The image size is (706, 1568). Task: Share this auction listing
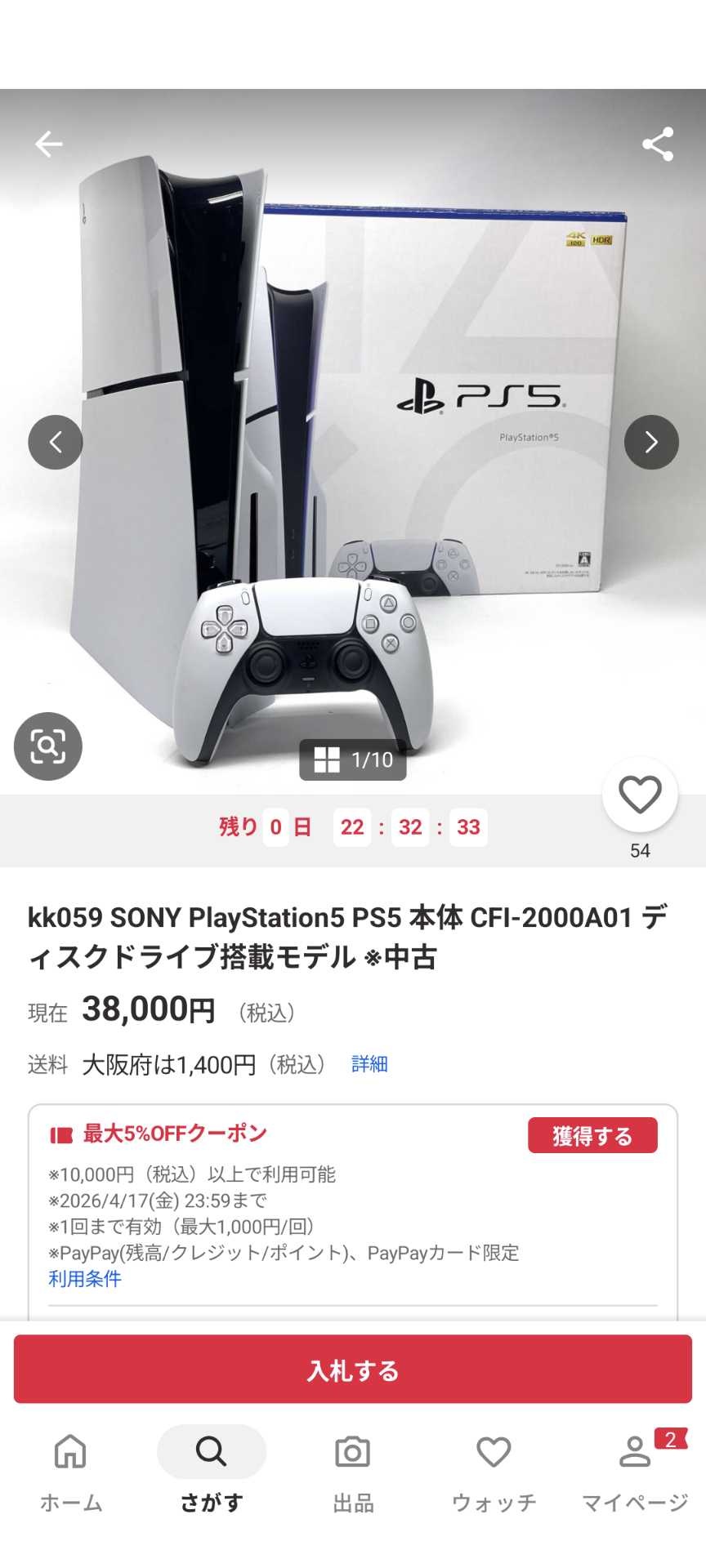pyautogui.click(x=657, y=145)
